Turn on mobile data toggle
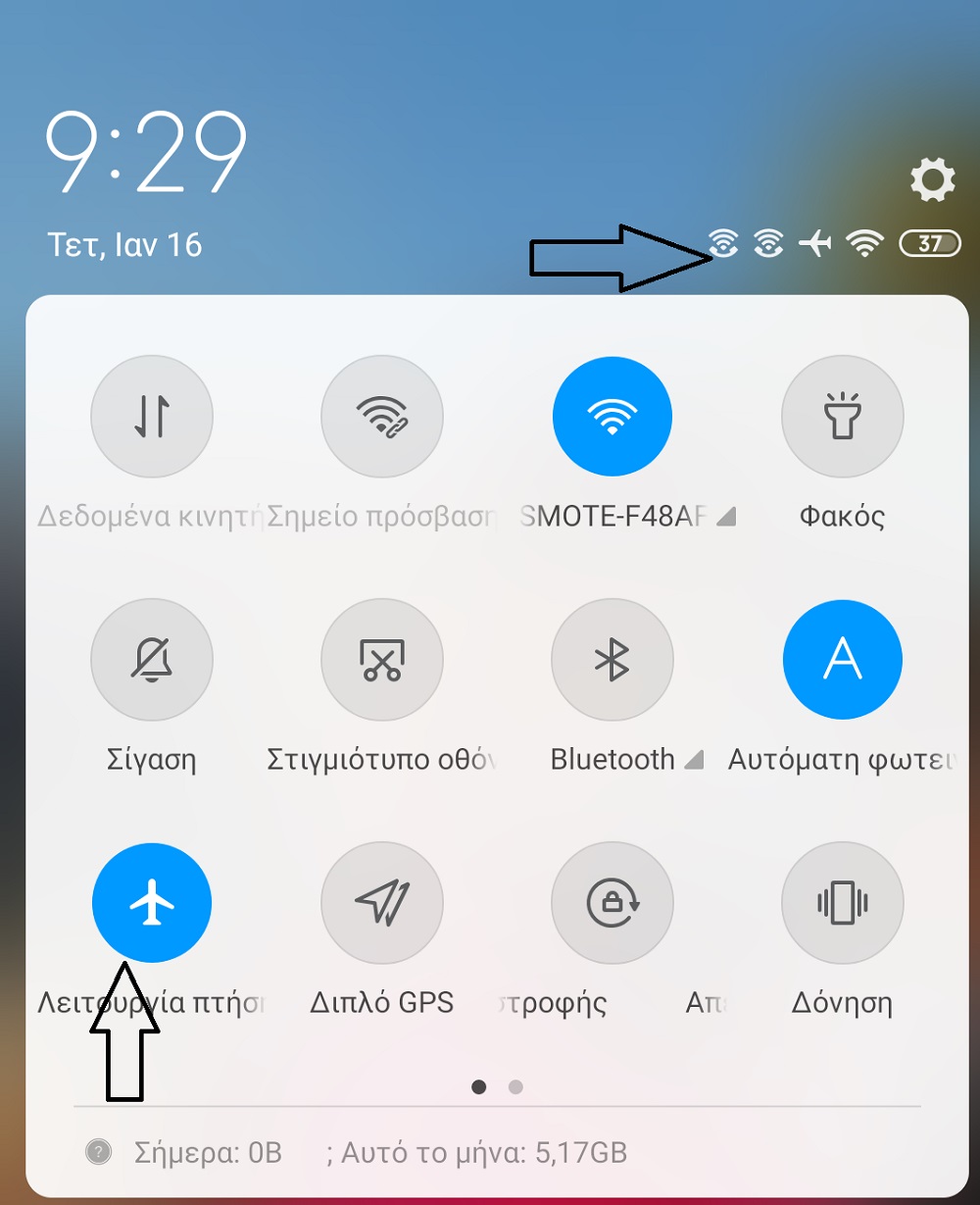This screenshot has height=1205, width=980. point(151,416)
